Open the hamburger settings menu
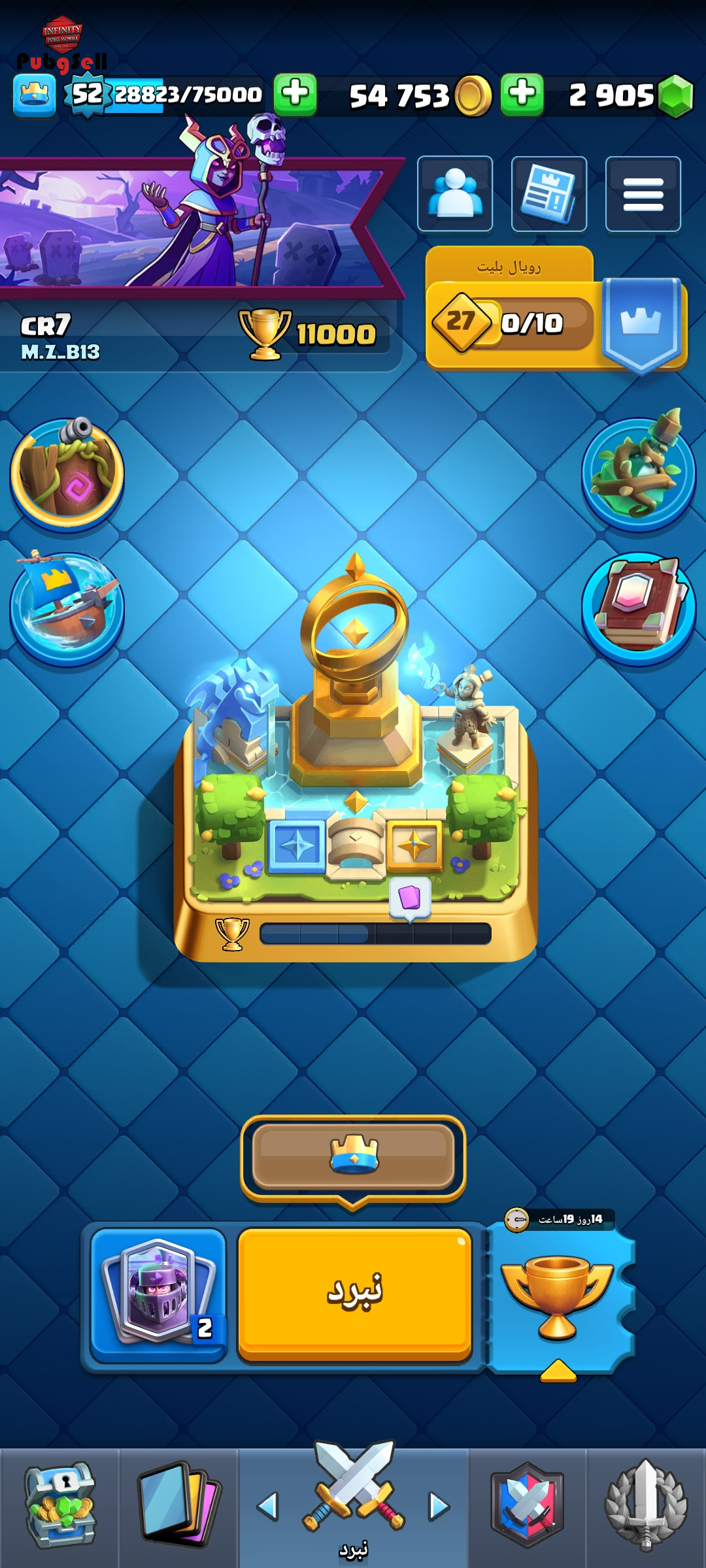706x1568 pixels. coord(643,194)
